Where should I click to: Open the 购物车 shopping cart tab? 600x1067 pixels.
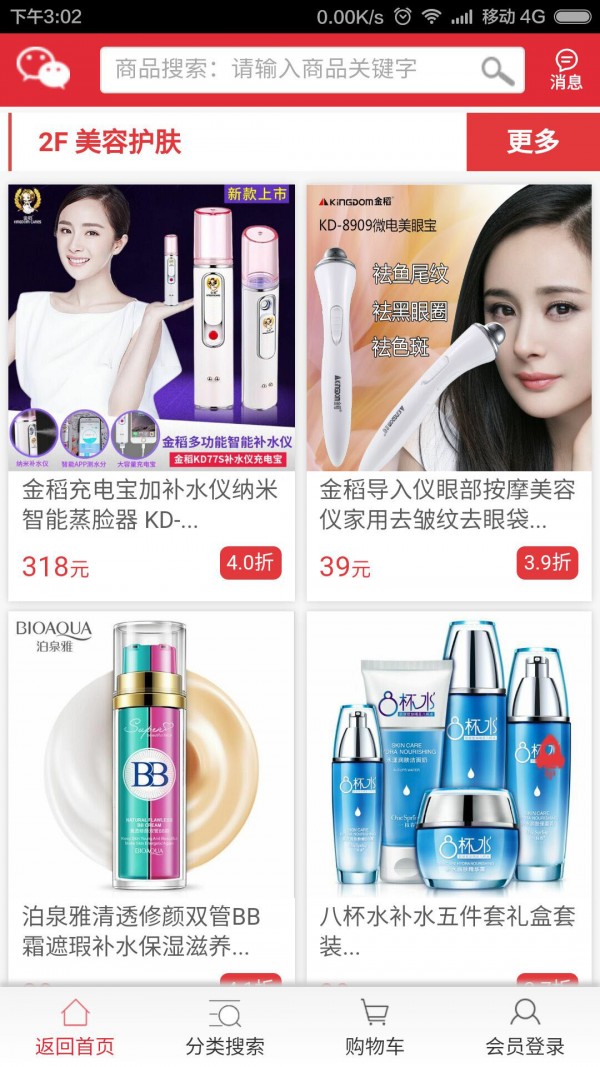coord(375,1028)
